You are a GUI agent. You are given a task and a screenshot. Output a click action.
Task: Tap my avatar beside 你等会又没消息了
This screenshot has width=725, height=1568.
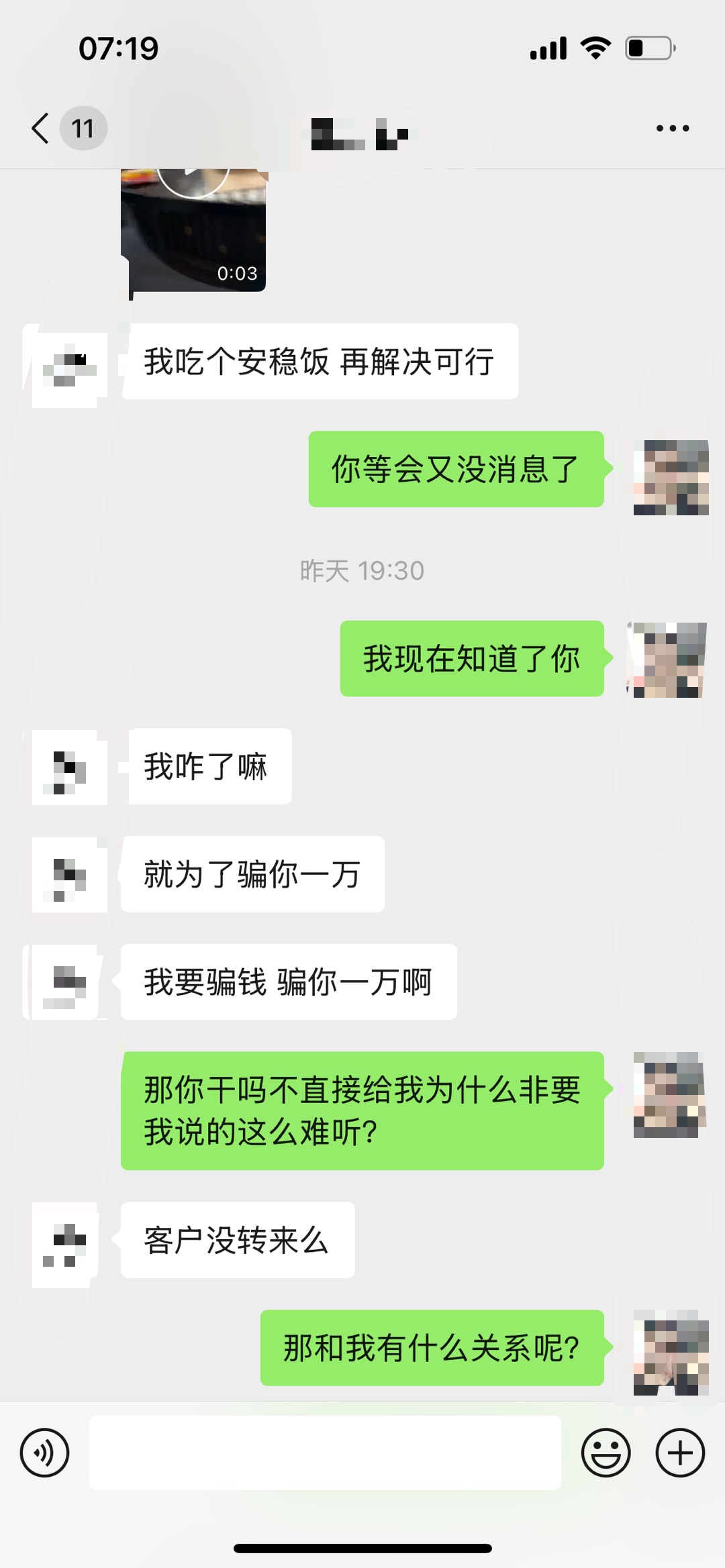[x=671, y=477]
